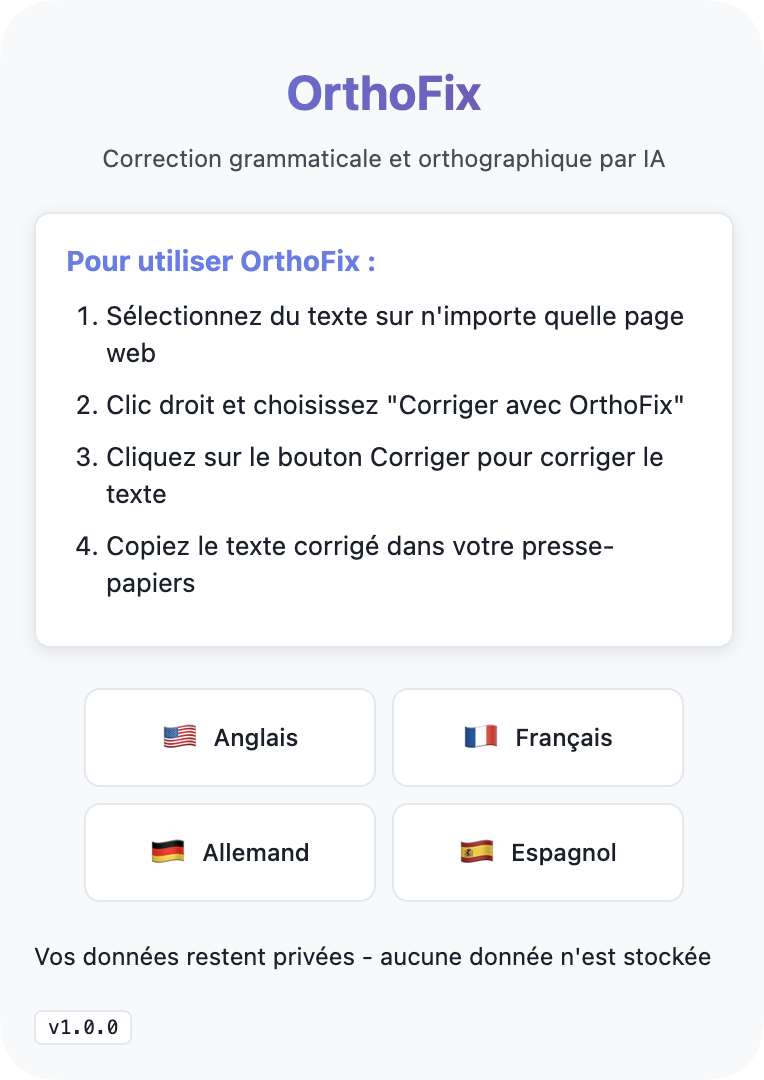Pick the Espagnol language option
The image size is (764, 1080).
538,853
